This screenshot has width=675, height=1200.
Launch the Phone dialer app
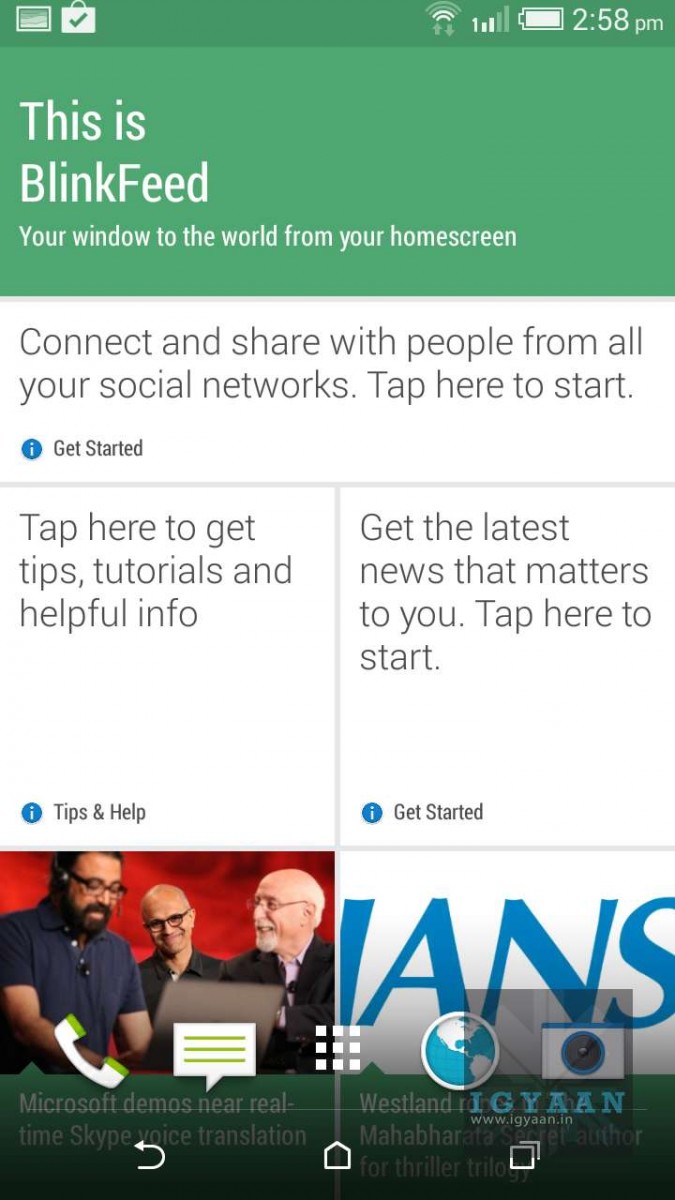(x=90, y=1050)
